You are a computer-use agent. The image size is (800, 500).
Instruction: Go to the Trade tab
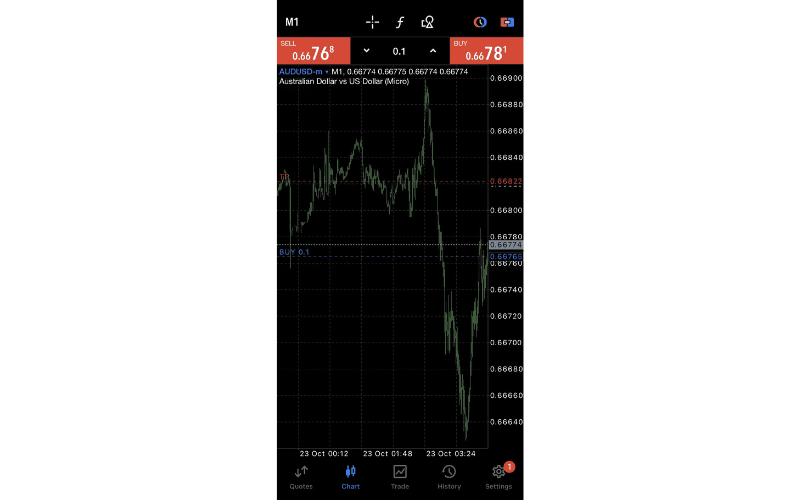(400, 477)
